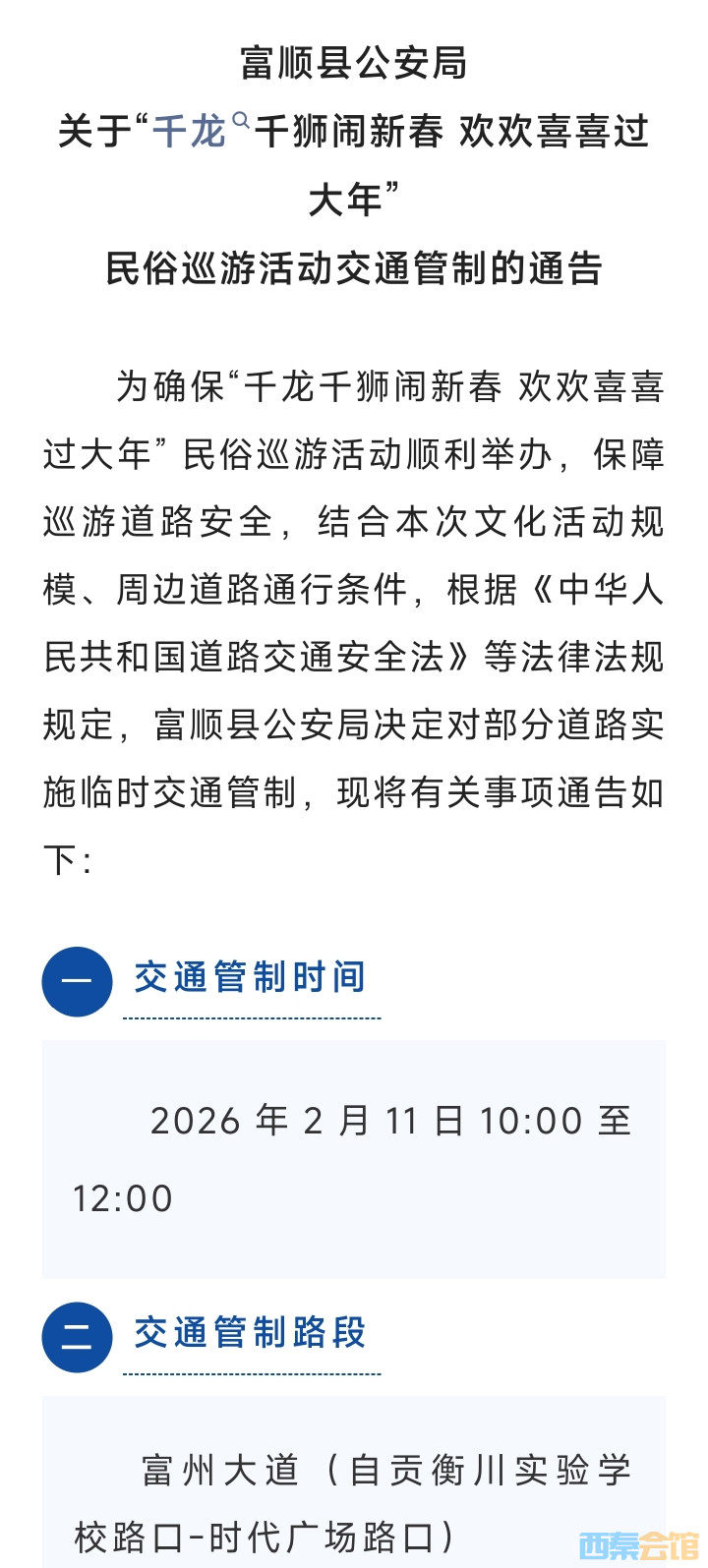Open the blue 千龙 search keyword link

tap(192, 131)
